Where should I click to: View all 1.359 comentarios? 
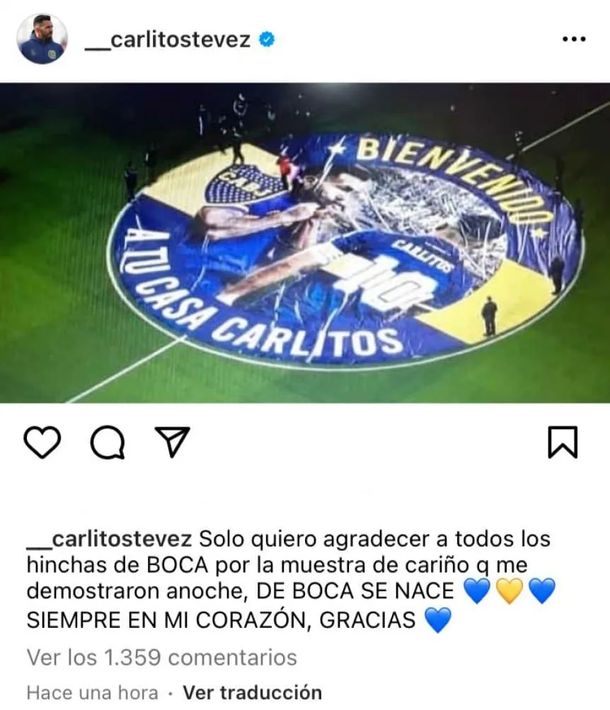click(161, 657)
